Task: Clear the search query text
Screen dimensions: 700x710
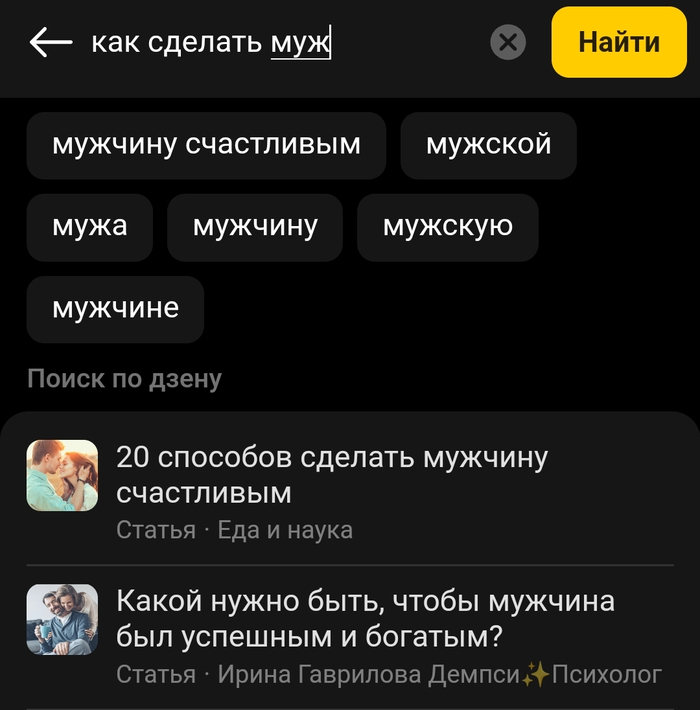Action: (508, 43)
